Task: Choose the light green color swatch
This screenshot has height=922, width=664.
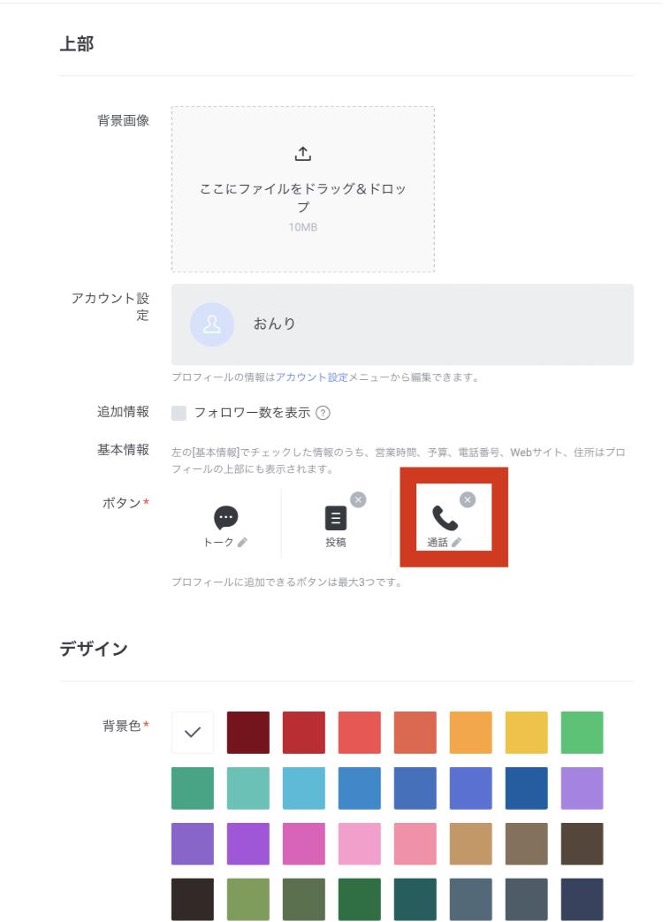Action: (582, 732)
